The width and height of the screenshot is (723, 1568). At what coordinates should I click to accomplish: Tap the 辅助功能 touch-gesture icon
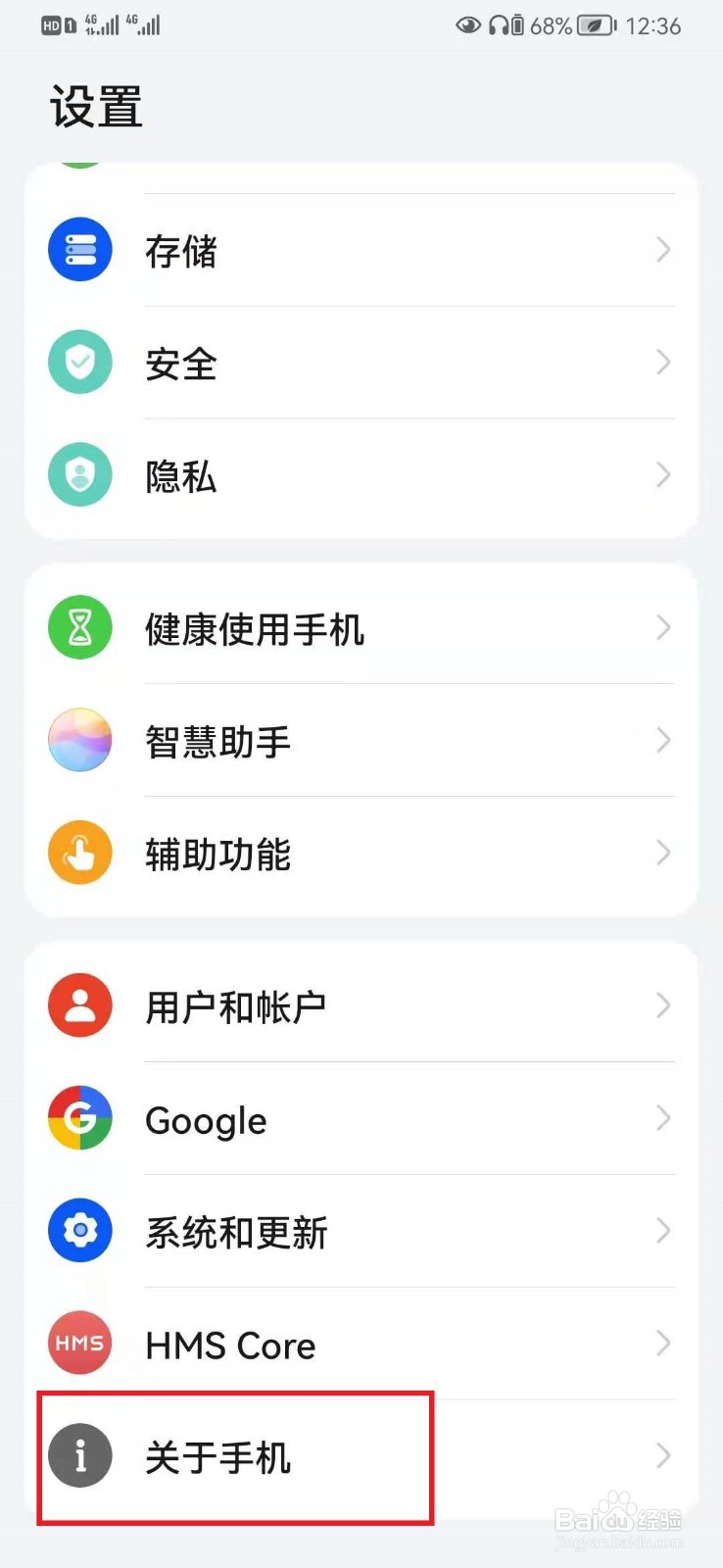pos(80,853)
